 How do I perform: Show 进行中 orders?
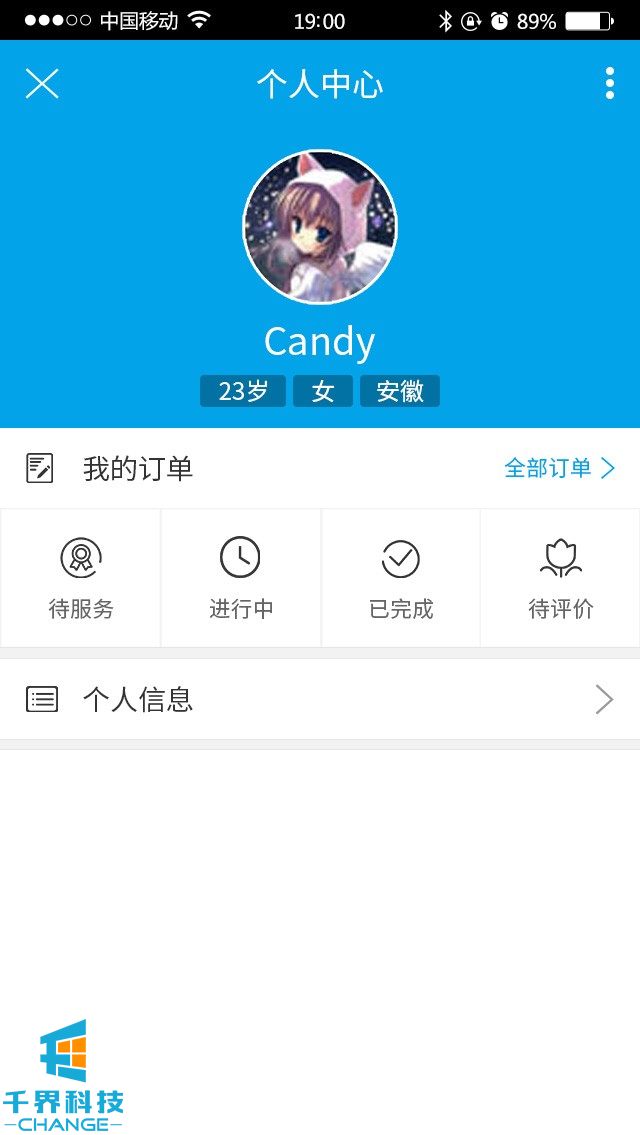[x=241, y=578]
